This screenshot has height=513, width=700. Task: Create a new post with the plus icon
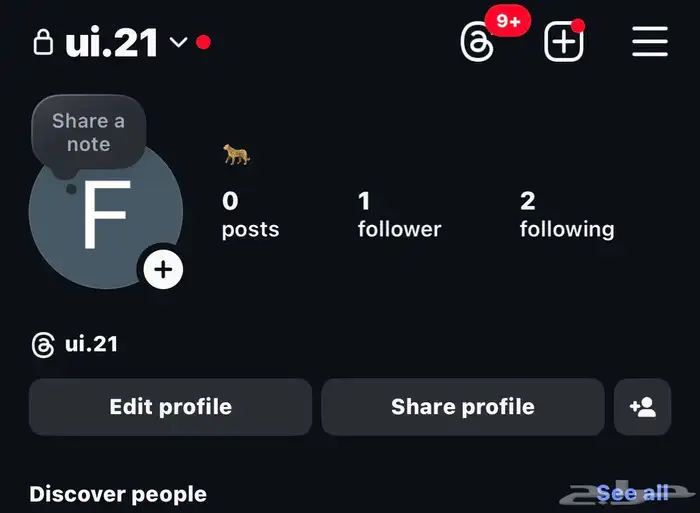pyautogui.click(x=563, y=42)
